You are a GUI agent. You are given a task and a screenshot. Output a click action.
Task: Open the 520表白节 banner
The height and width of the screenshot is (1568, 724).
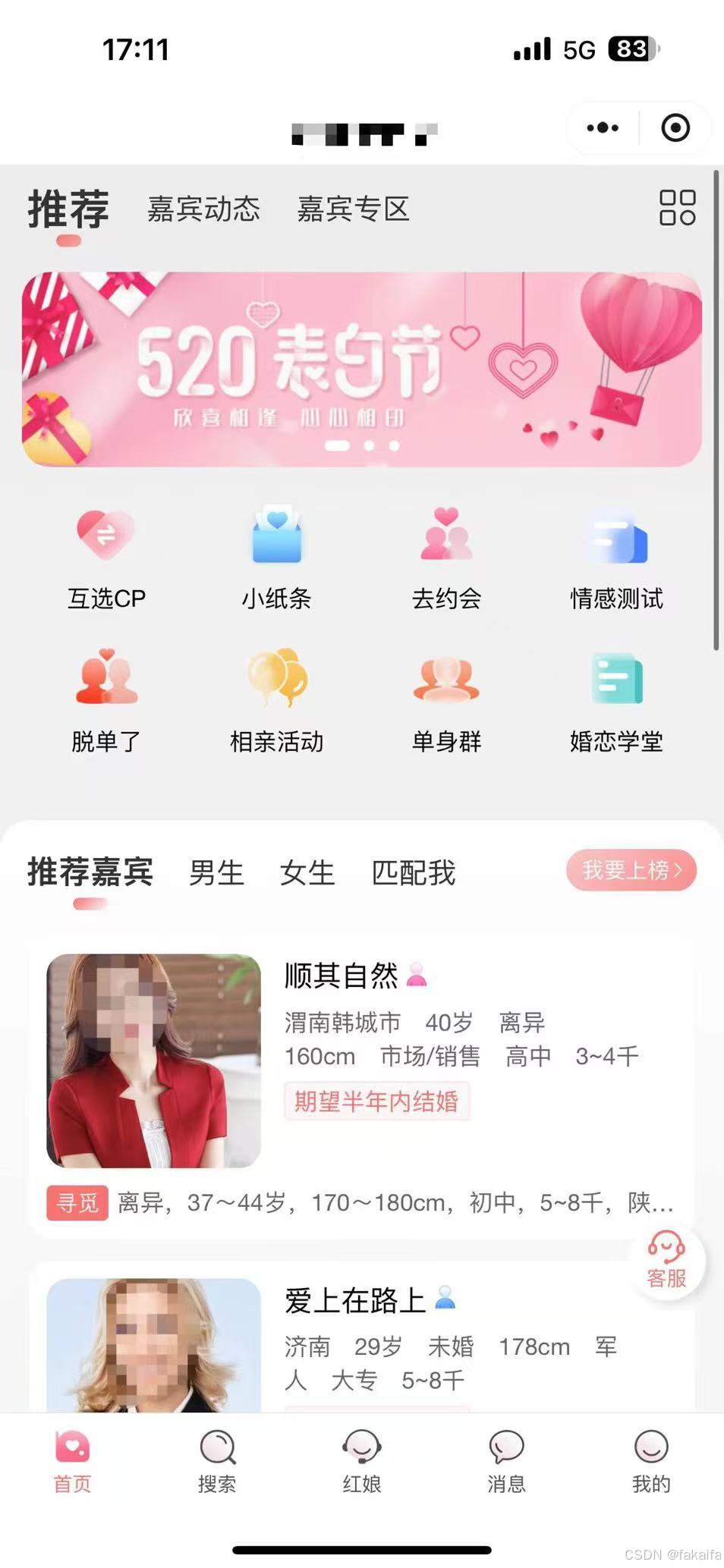(361, 369)
